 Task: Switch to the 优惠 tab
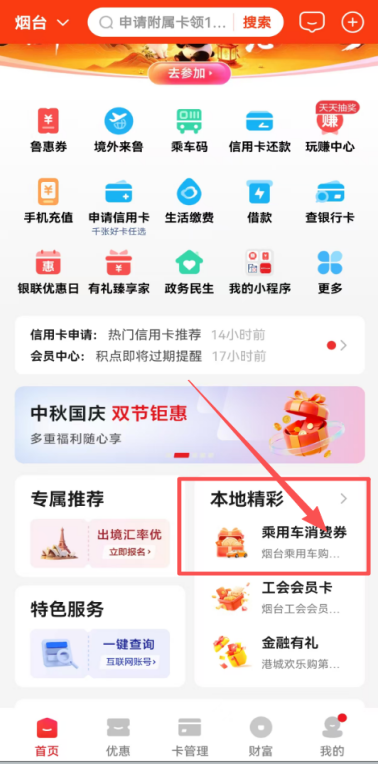(x=118, y=736)
